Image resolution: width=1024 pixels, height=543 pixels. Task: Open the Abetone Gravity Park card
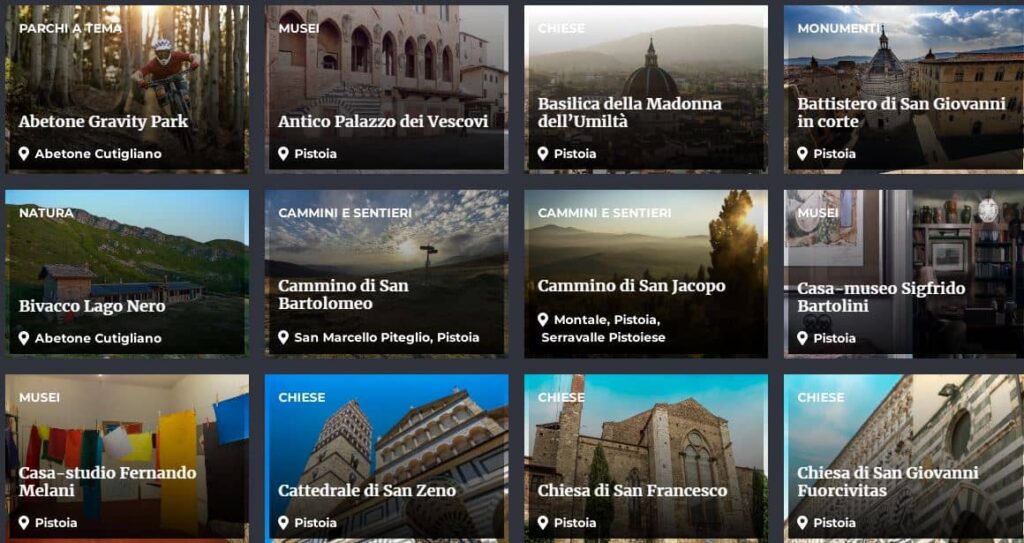(127, 89)
